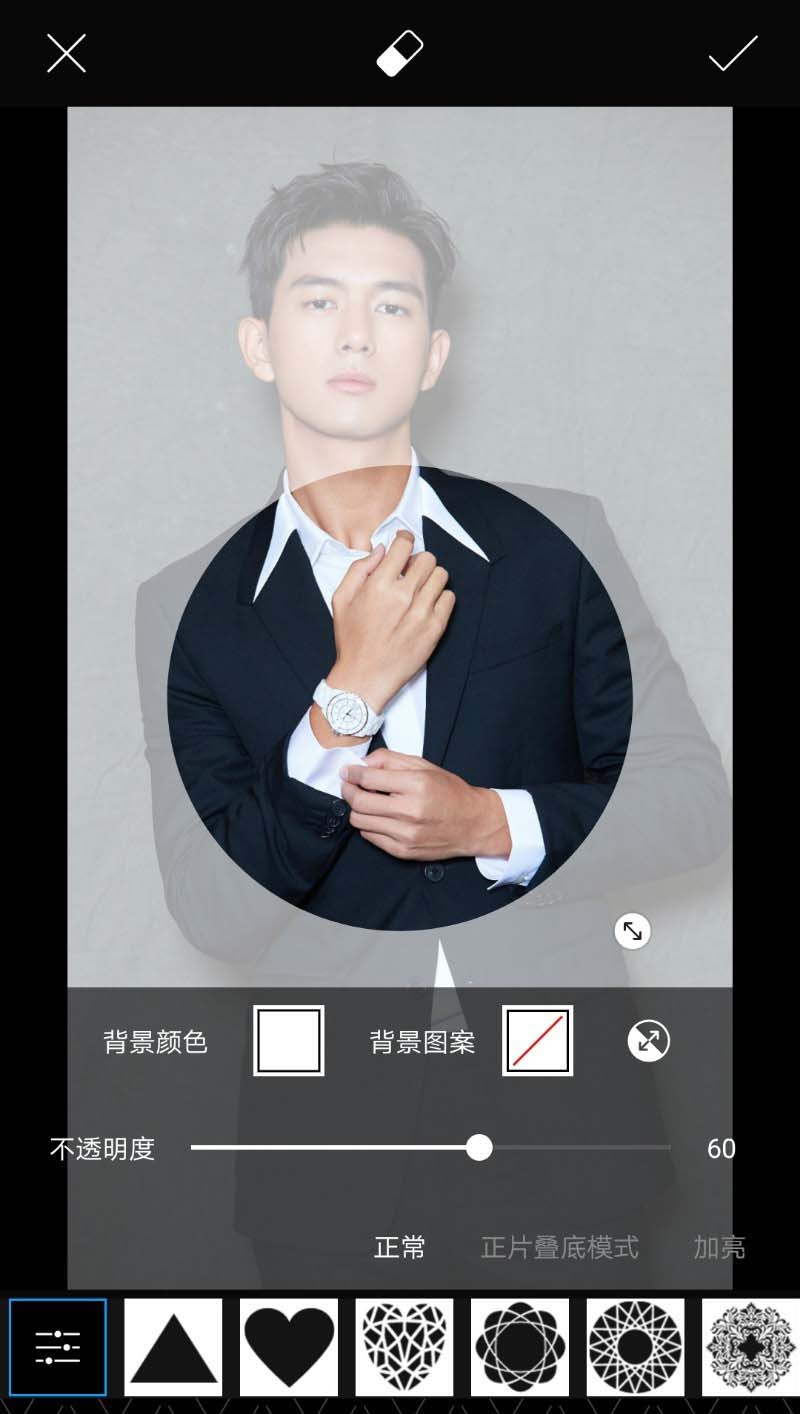800x1414 pixels.
Task: Switch to 正片叠底模式 blend mode
Action: click(559, 1247)
